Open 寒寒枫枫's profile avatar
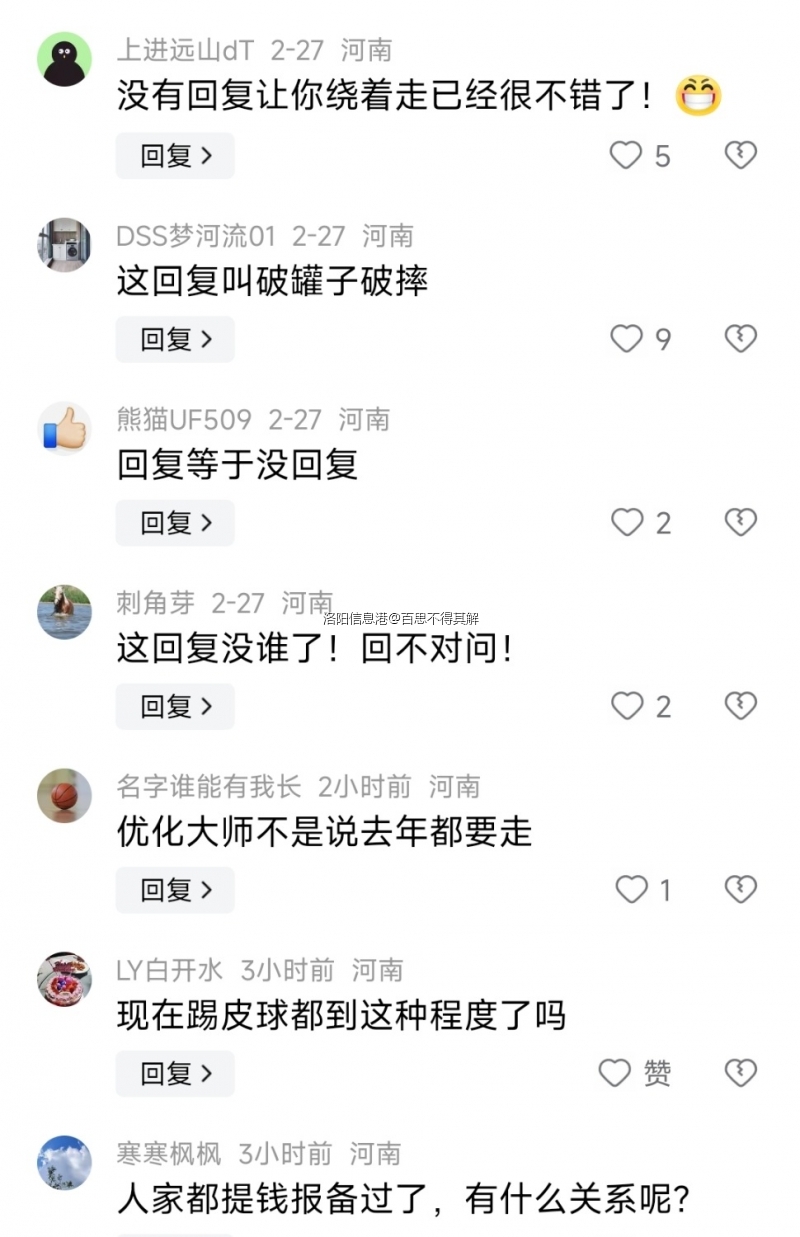This screenshot has width=800, height=1237. pos(65,1163)
